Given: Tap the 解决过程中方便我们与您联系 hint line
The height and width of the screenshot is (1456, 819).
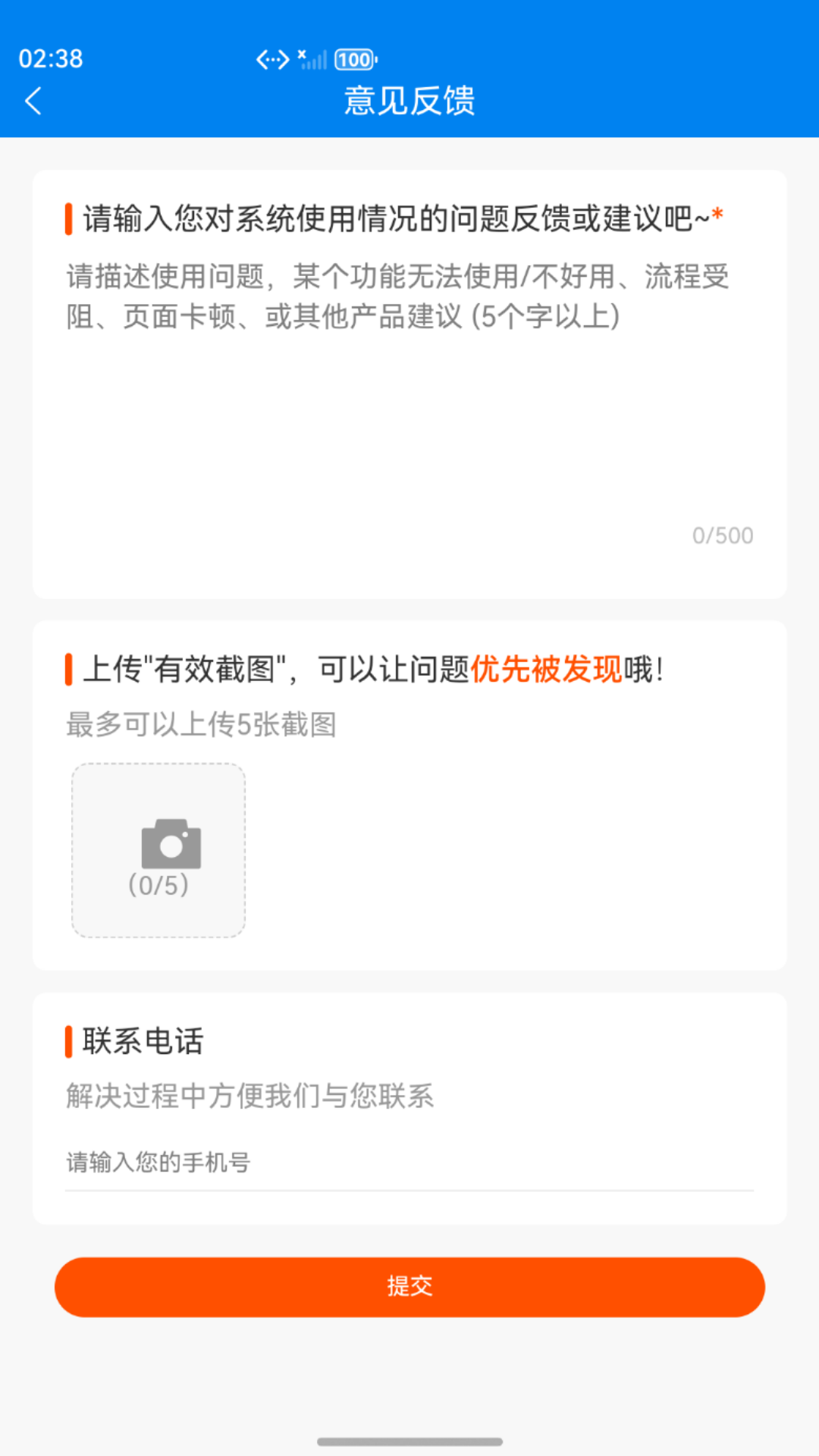Looking at the screenshot, I should coord(250,1097).
